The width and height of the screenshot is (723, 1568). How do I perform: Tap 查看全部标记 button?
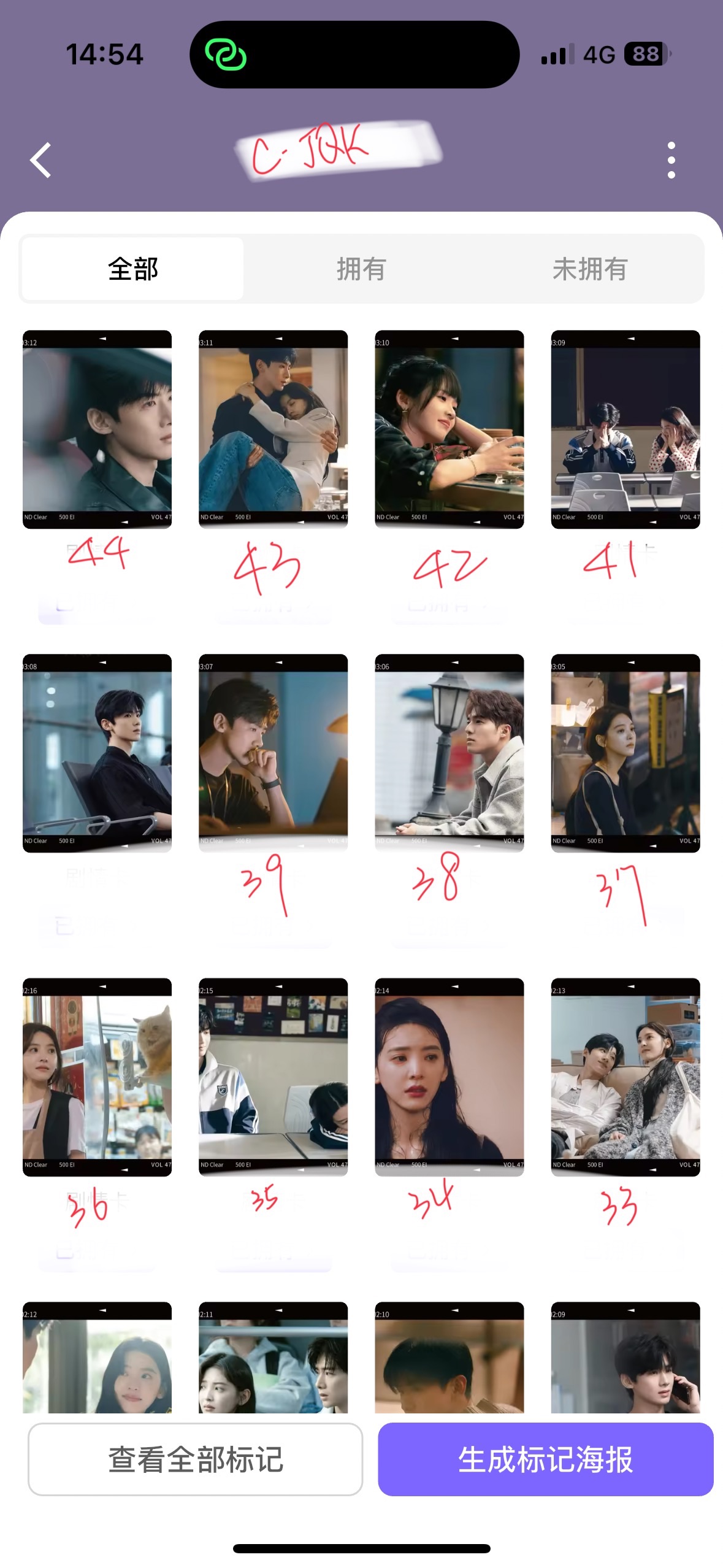coord(195,1459)
